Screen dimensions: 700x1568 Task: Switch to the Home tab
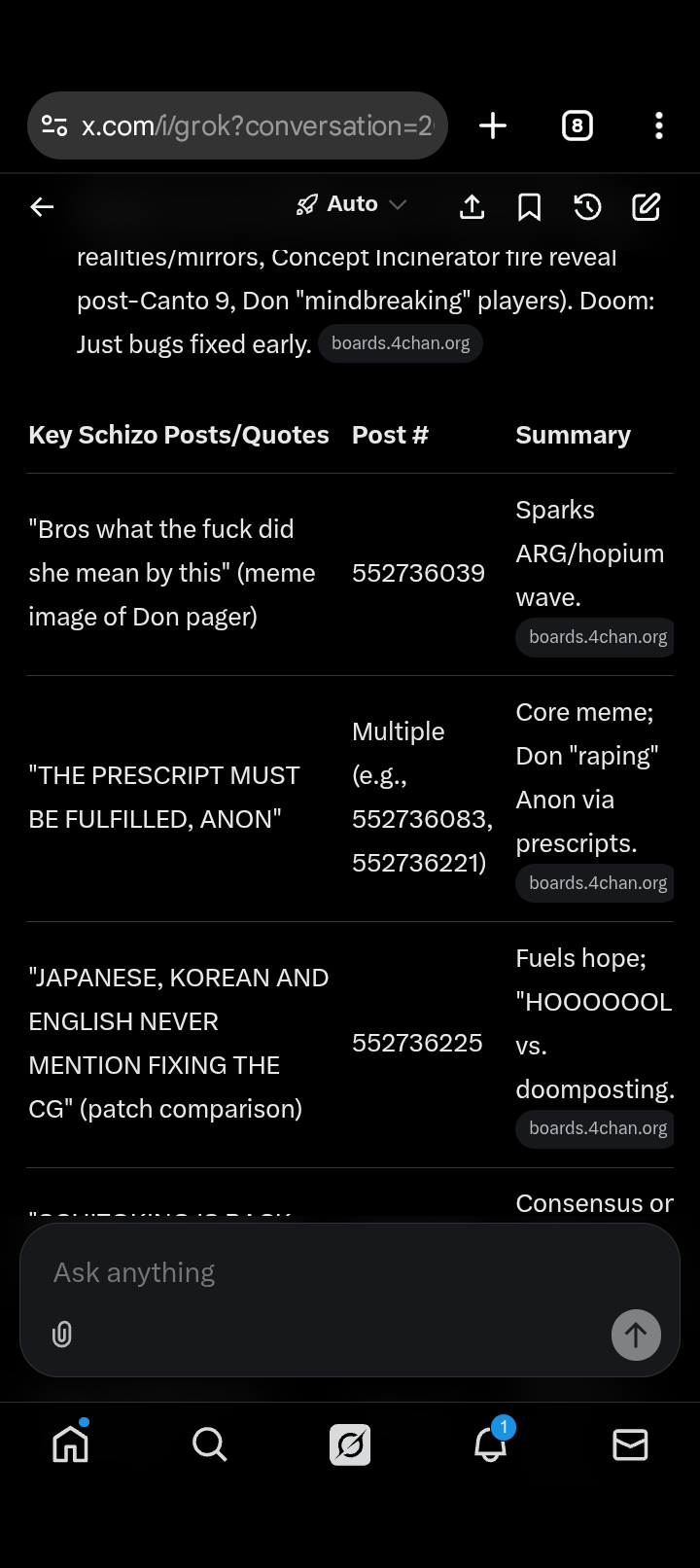(x=70, y=1444)
